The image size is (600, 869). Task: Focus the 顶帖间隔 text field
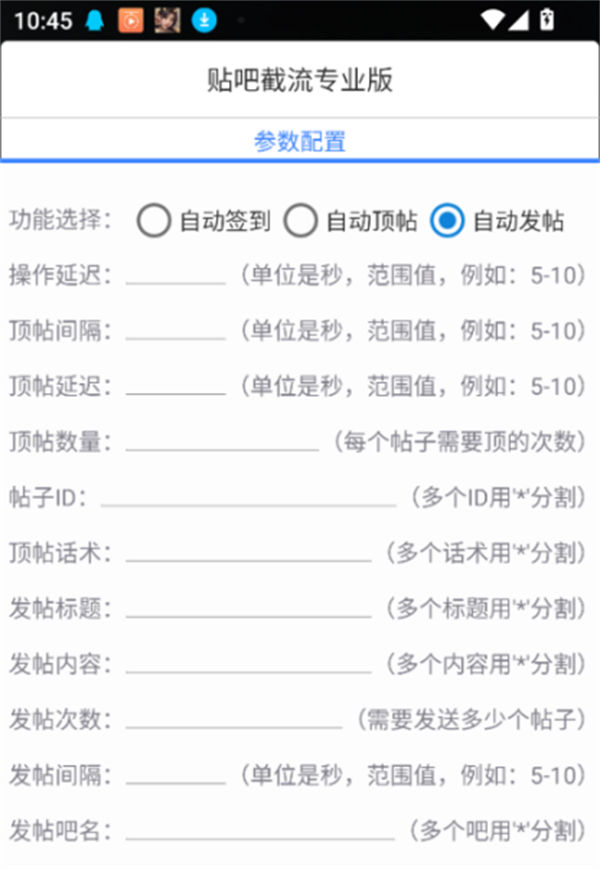click(x=176, y=330)
